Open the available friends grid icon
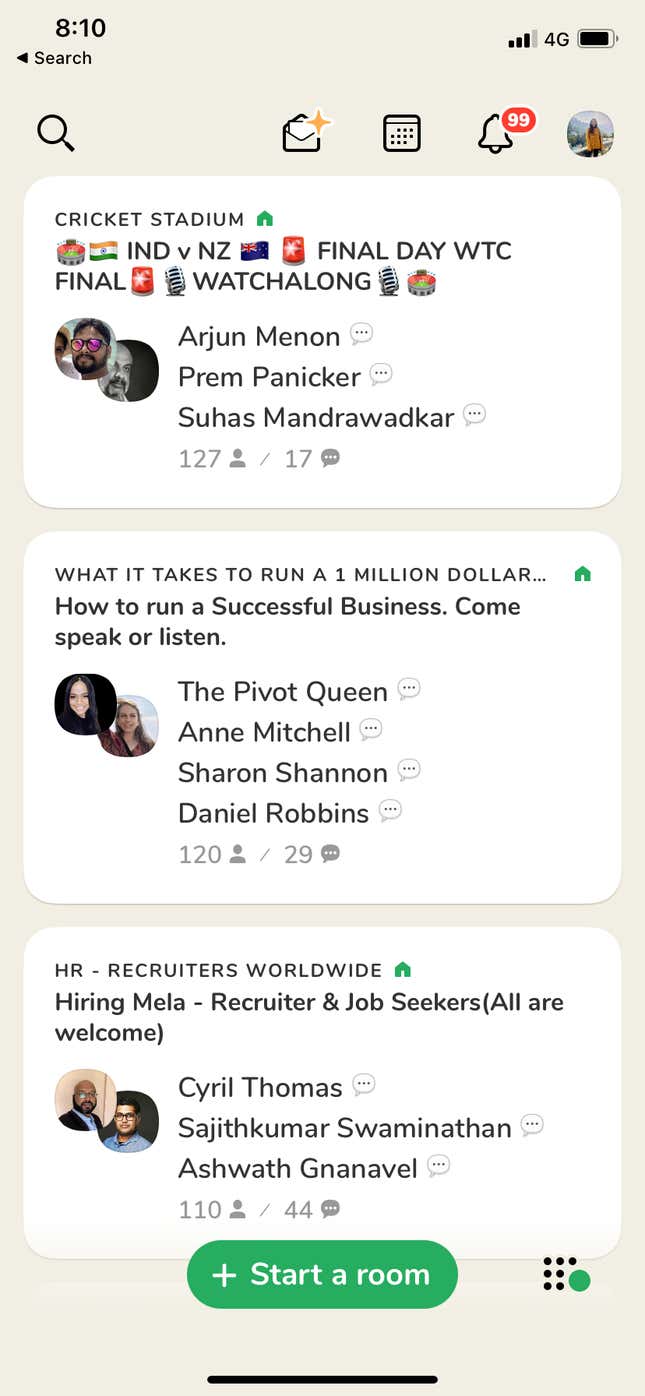This screenshot has width=645, height=1396. (x=565, y=1274)
